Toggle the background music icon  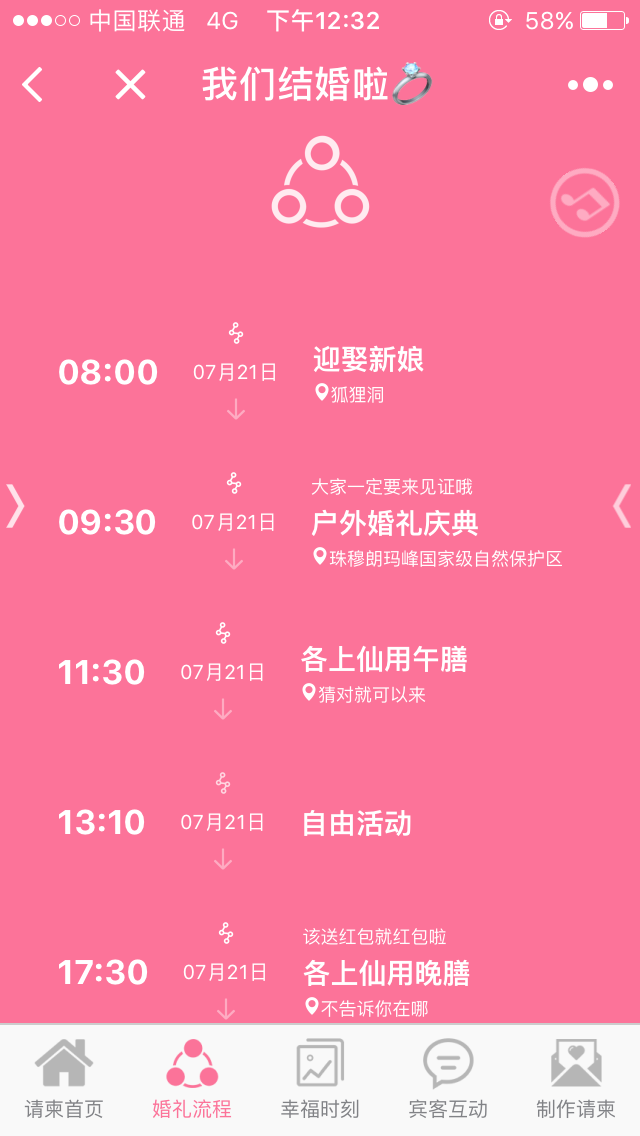[585, 203]
